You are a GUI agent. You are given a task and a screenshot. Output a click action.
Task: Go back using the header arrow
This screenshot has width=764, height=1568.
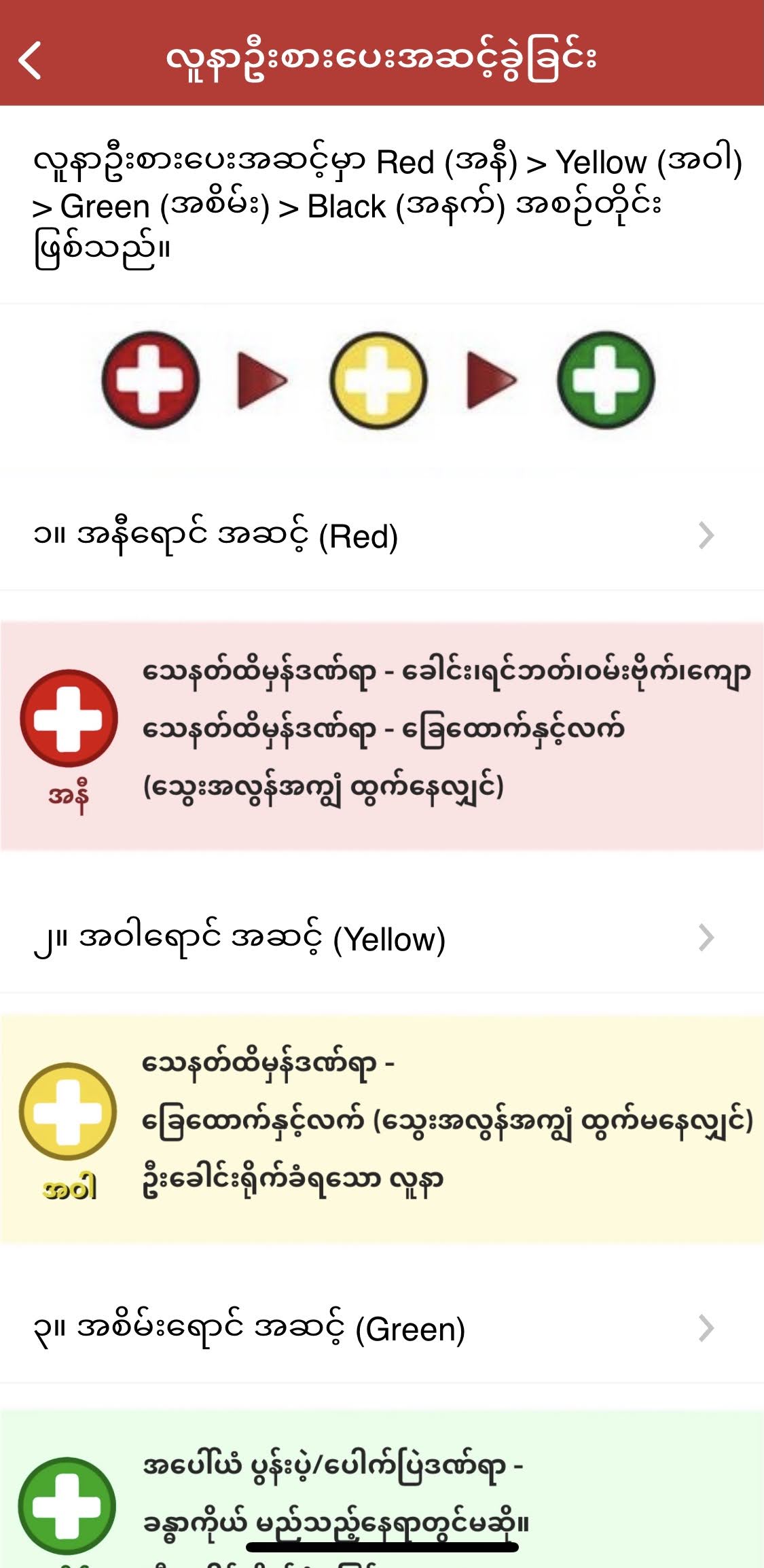tap(31, 60)
